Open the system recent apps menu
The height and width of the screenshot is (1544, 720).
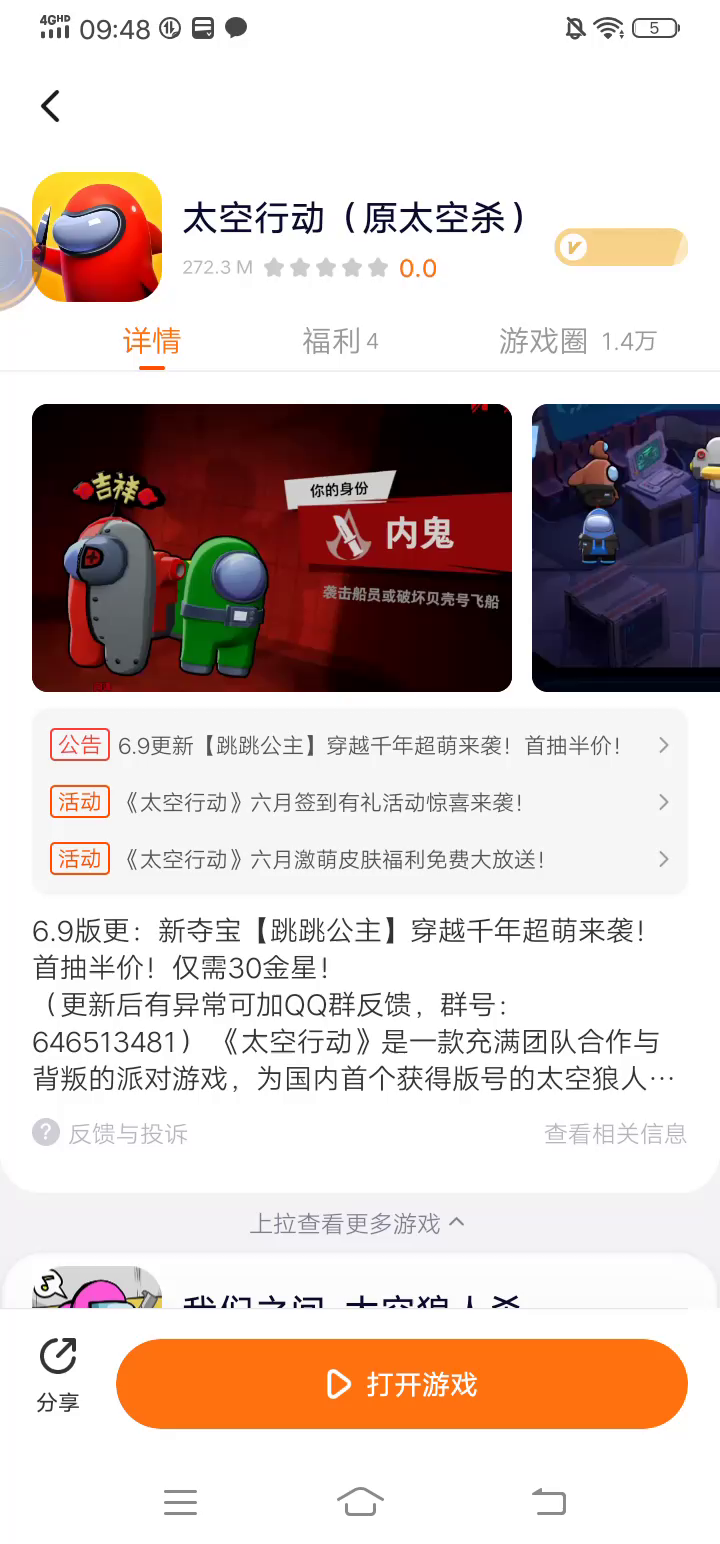point(180,1501)
